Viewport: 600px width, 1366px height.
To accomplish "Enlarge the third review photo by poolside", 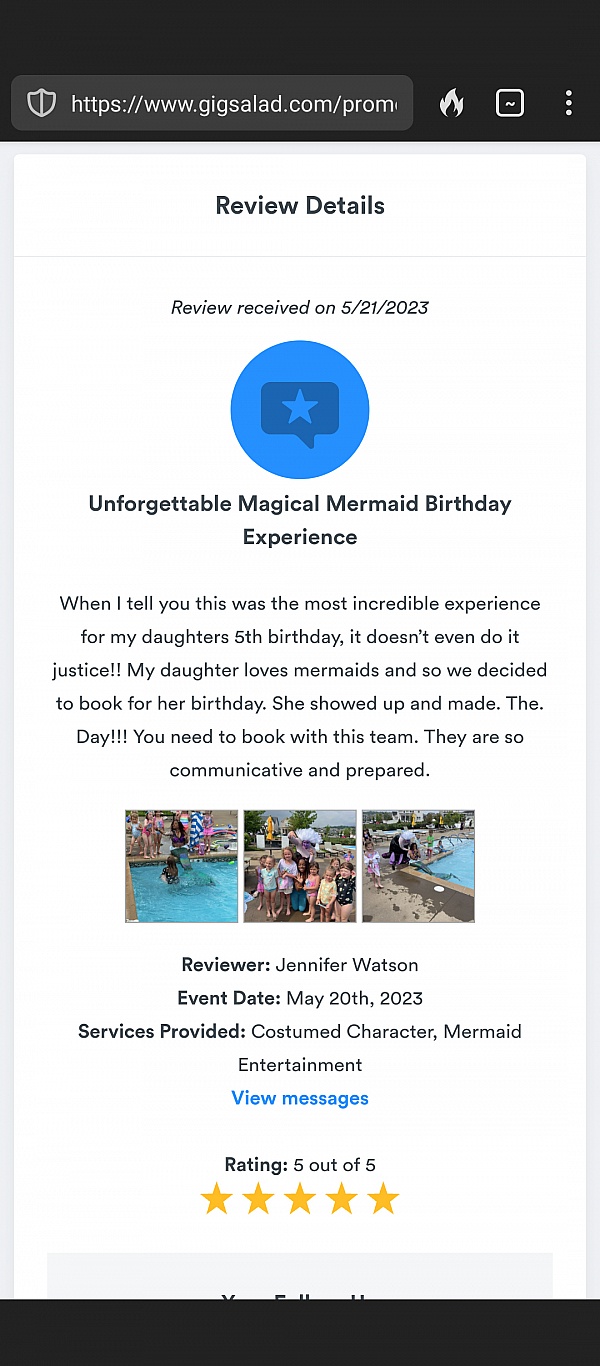I will pos(418,866).
